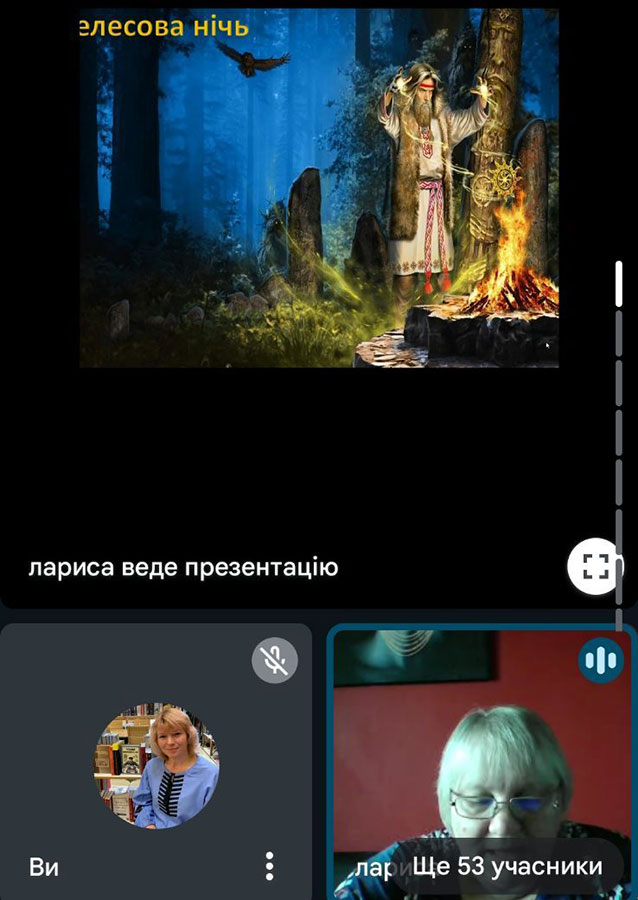The width and height of the screenshot is (638, 900).
Task: Expand the presentation to fullscreen
Action: (x=594, y=567)
